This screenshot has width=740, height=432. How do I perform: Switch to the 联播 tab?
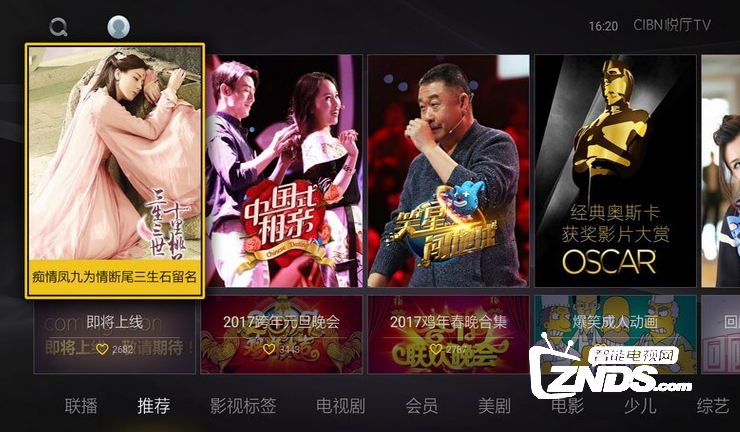tap(82, 406)
